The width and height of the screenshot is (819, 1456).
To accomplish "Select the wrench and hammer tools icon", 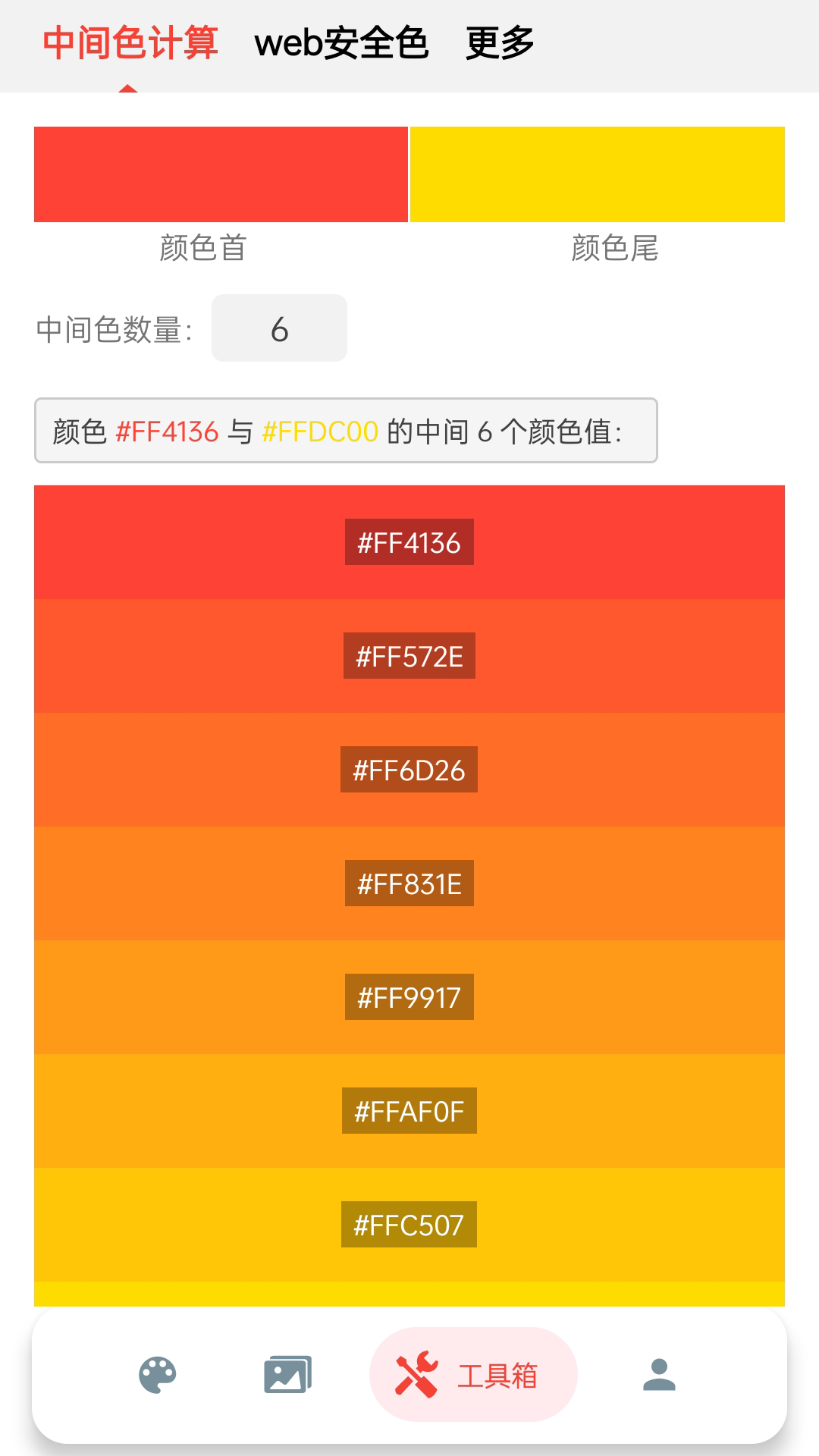I will [x=416, y=1373].
